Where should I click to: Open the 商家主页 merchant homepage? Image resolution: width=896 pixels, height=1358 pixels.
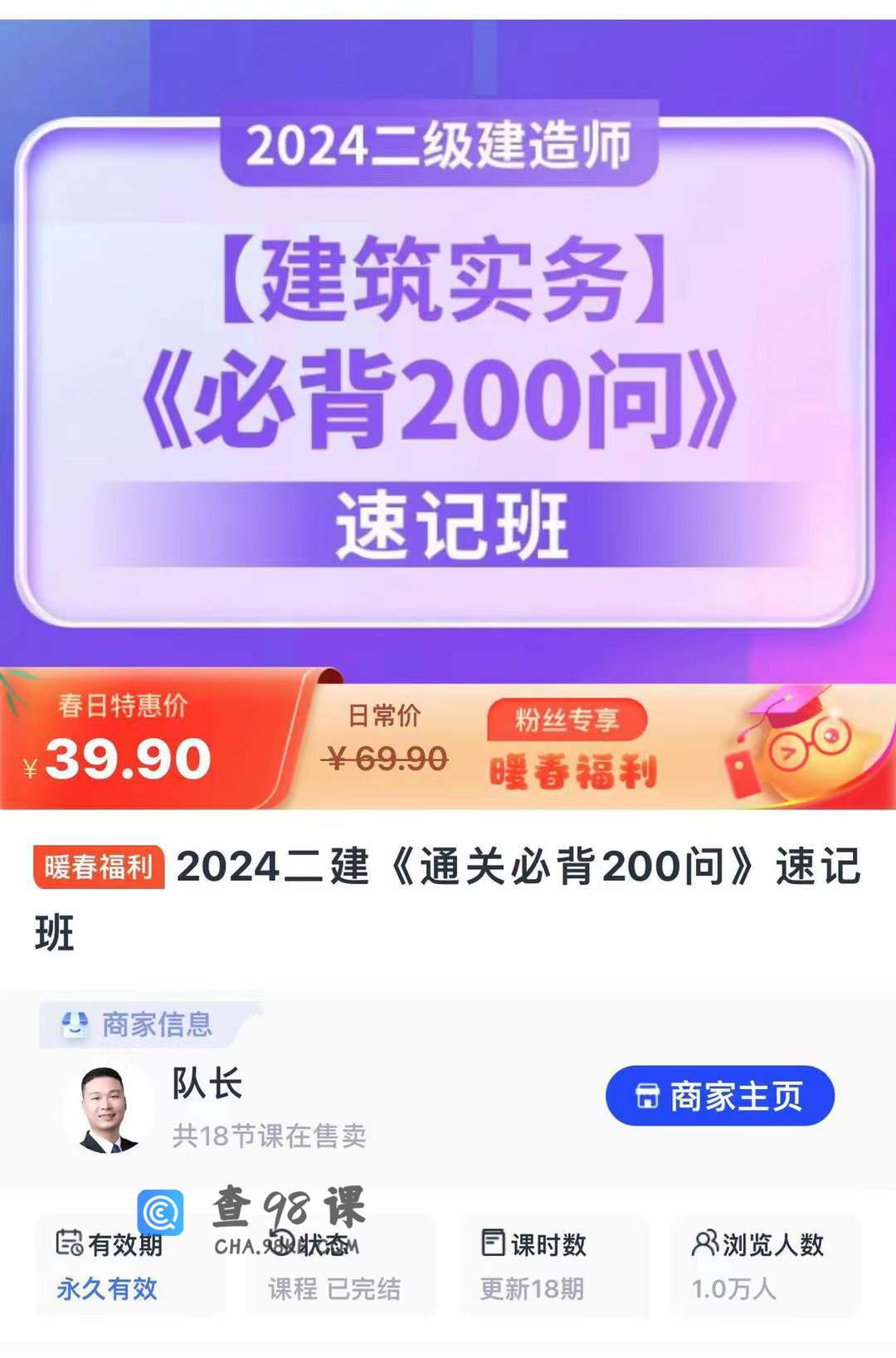719,1096
